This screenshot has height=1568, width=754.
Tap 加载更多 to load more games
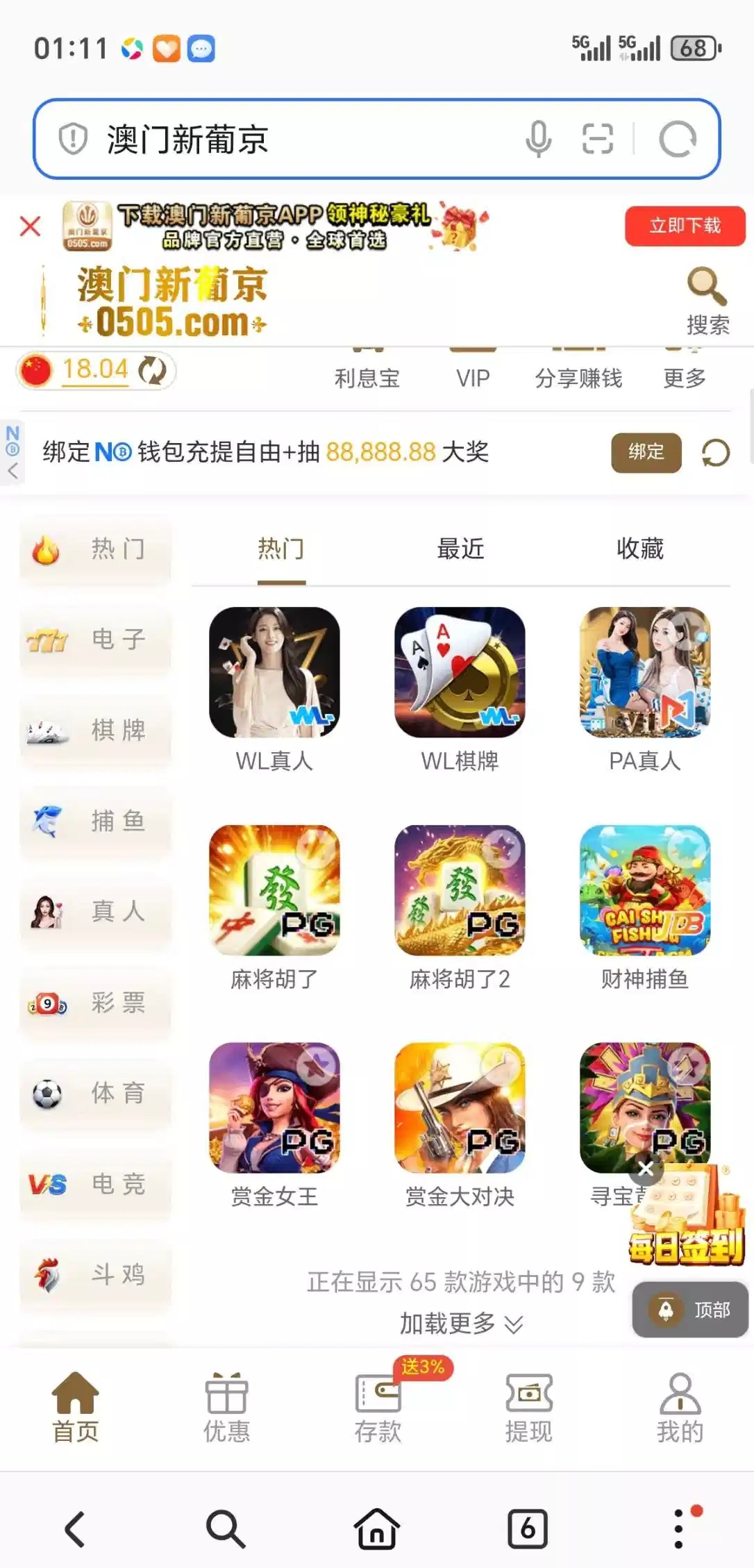coord(460,1324)
